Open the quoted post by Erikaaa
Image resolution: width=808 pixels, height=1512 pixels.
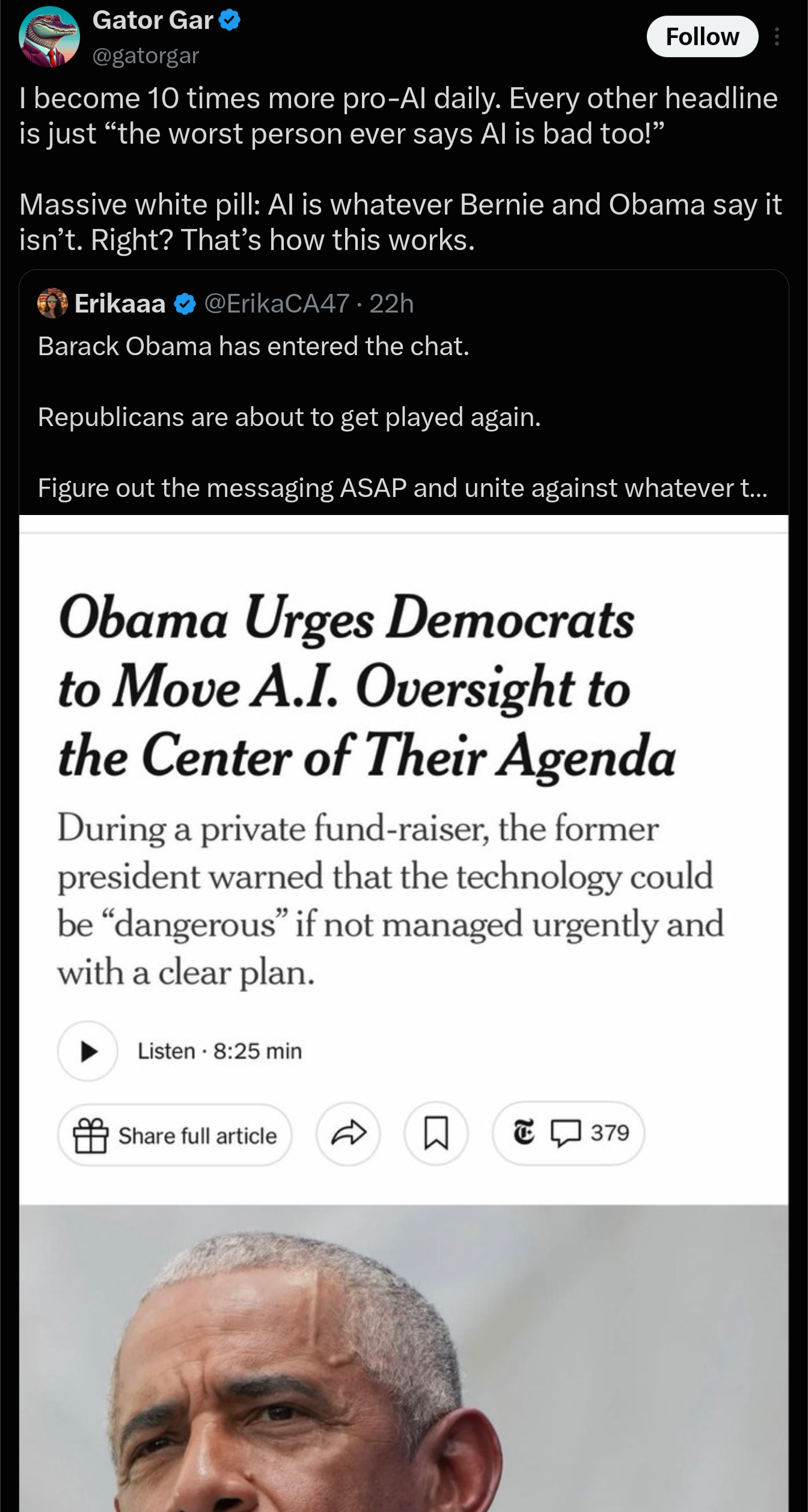403,392
